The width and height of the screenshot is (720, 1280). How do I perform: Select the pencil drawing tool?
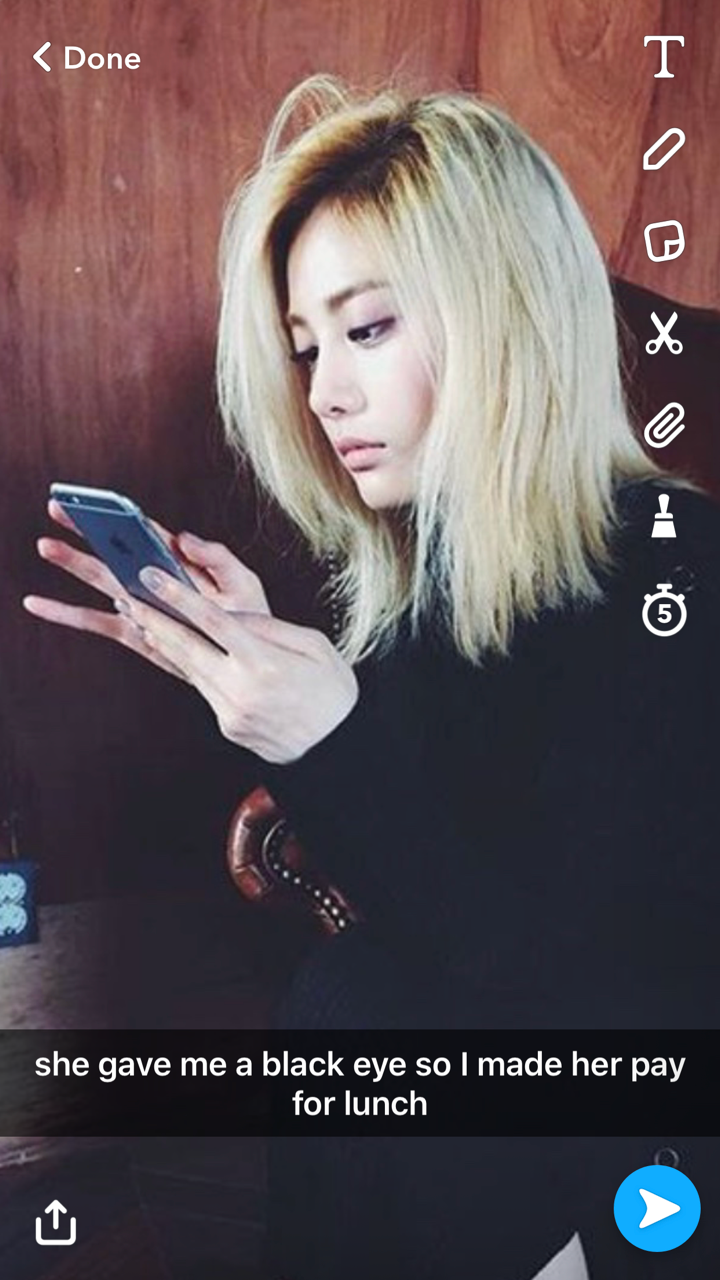tap(664, 149)
